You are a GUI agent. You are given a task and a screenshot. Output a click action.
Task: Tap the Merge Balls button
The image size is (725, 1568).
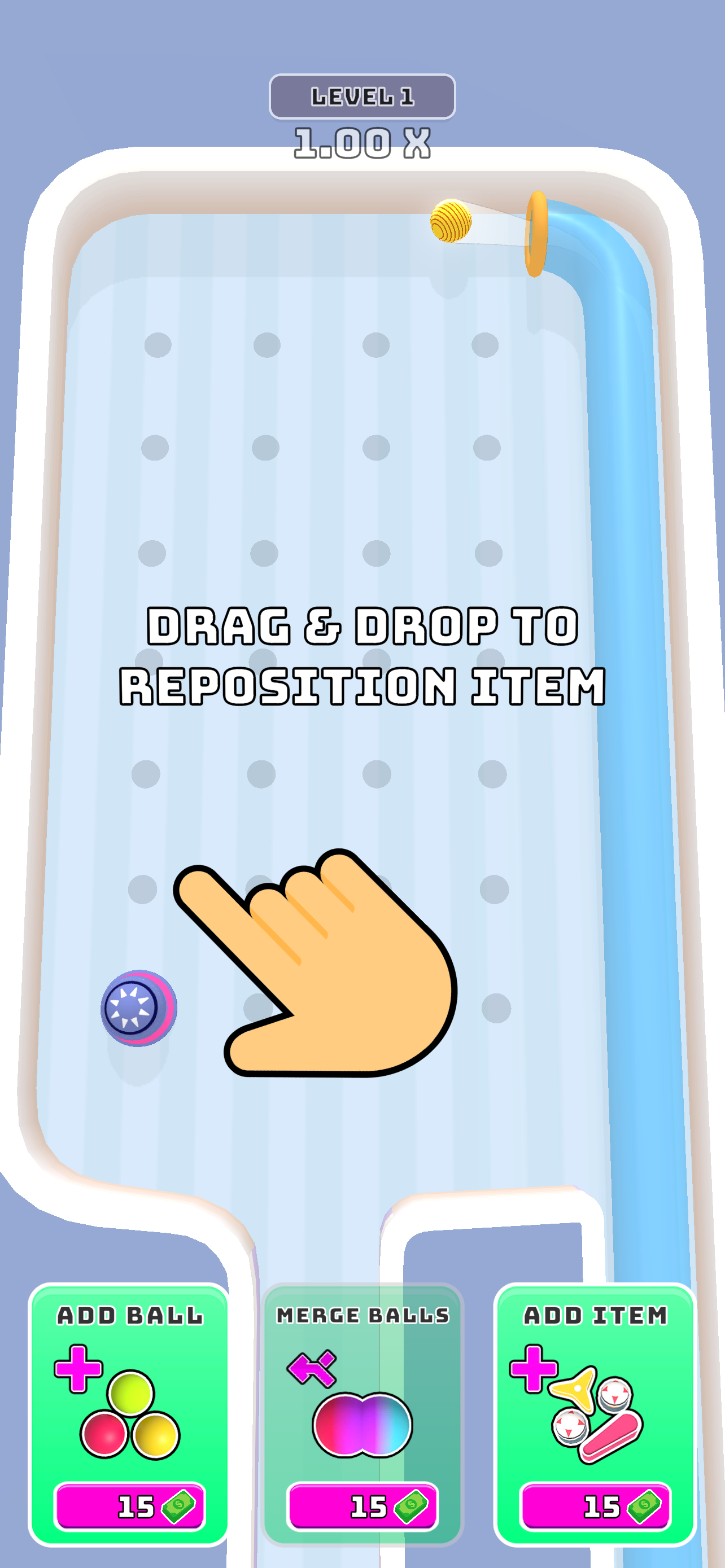(362, 1415)
